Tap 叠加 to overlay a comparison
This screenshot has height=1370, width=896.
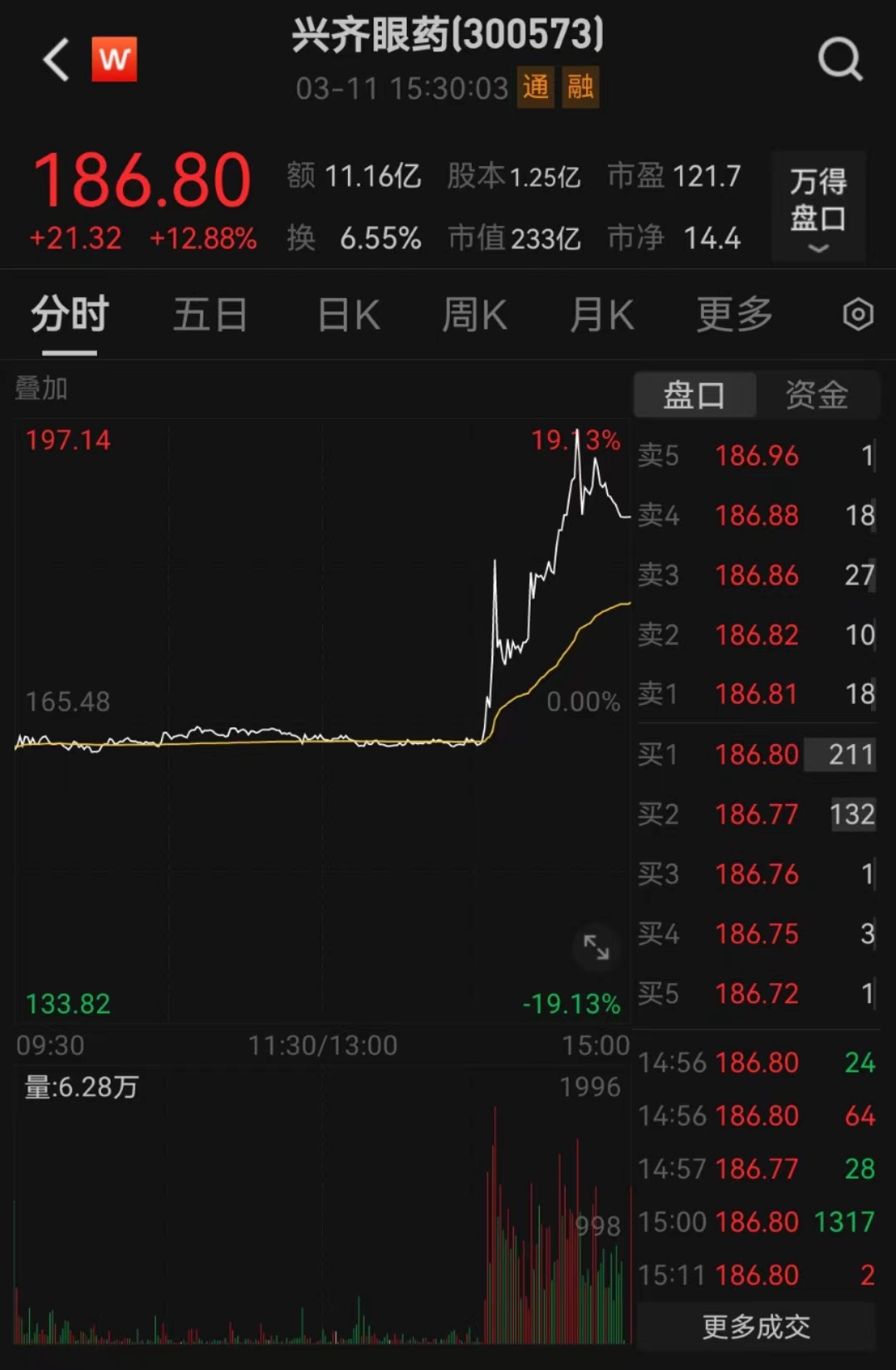pos(41,388)
